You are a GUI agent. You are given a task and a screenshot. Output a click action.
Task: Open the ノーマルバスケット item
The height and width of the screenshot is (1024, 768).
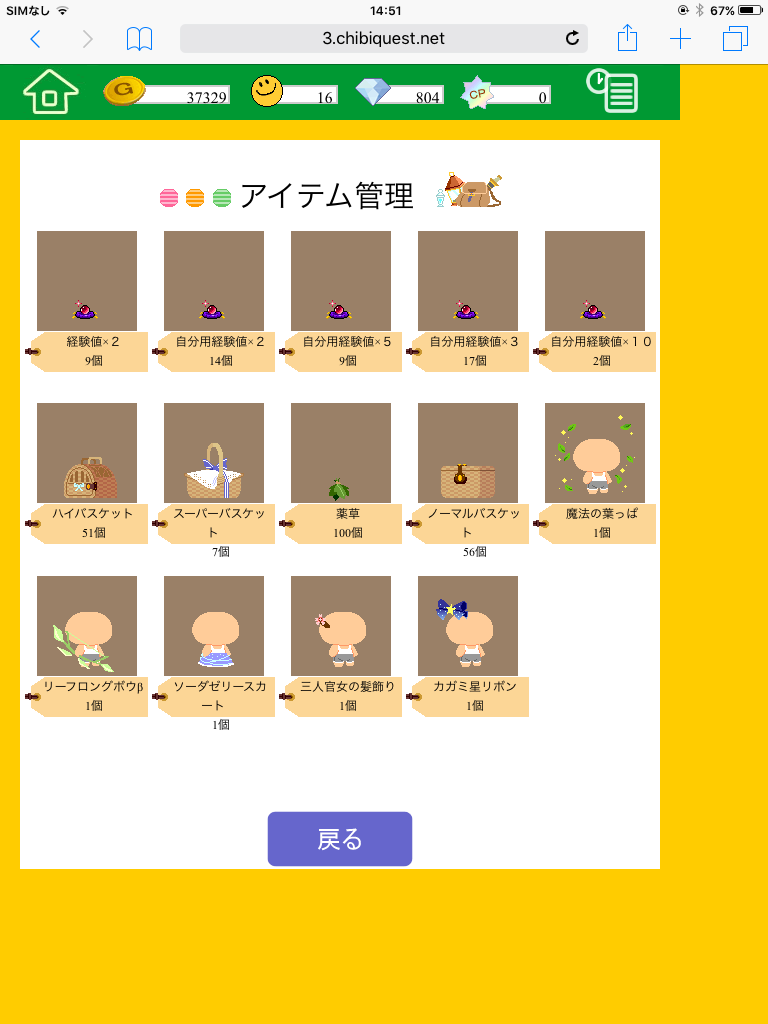[468, 453]
